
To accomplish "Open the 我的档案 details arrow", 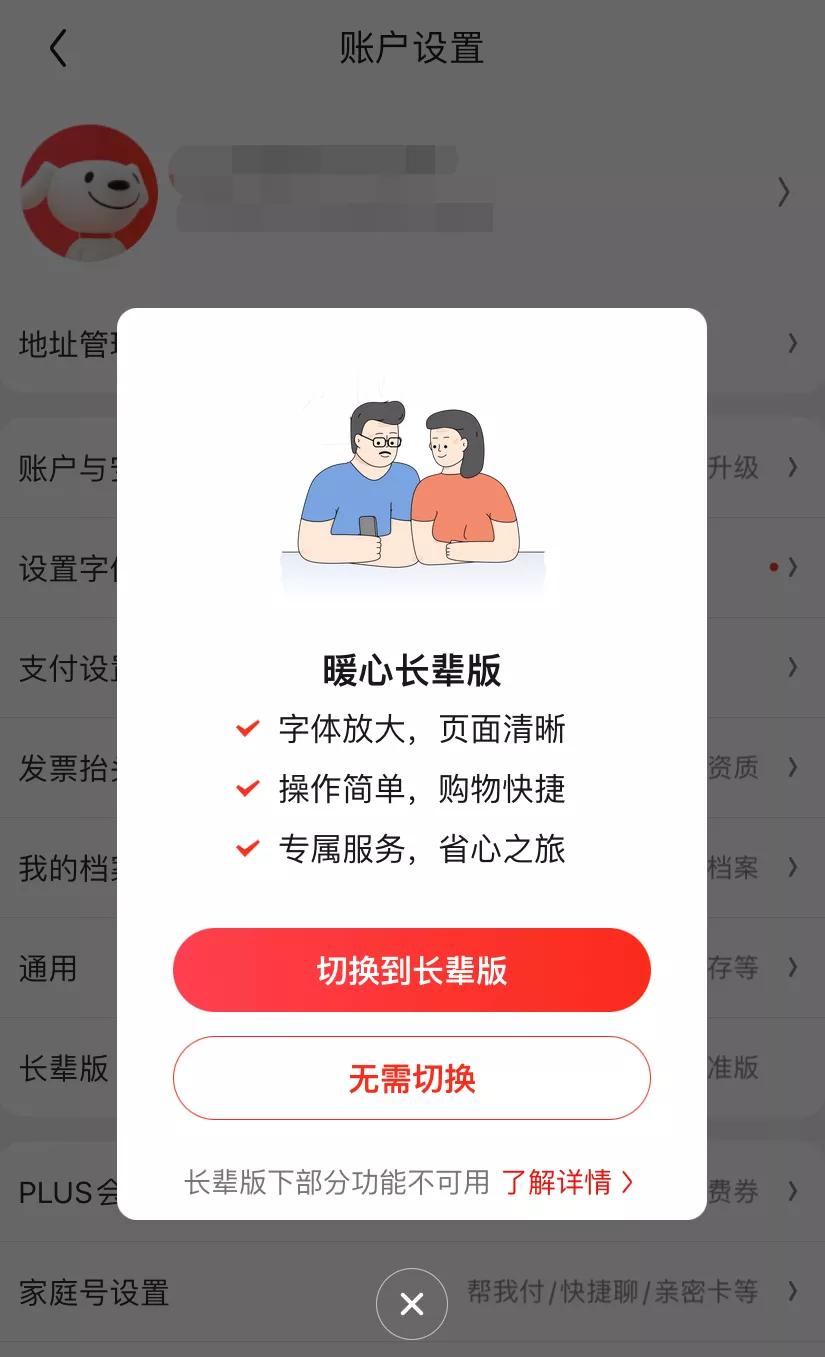I will pyautogui.click(x=793, y=868).
